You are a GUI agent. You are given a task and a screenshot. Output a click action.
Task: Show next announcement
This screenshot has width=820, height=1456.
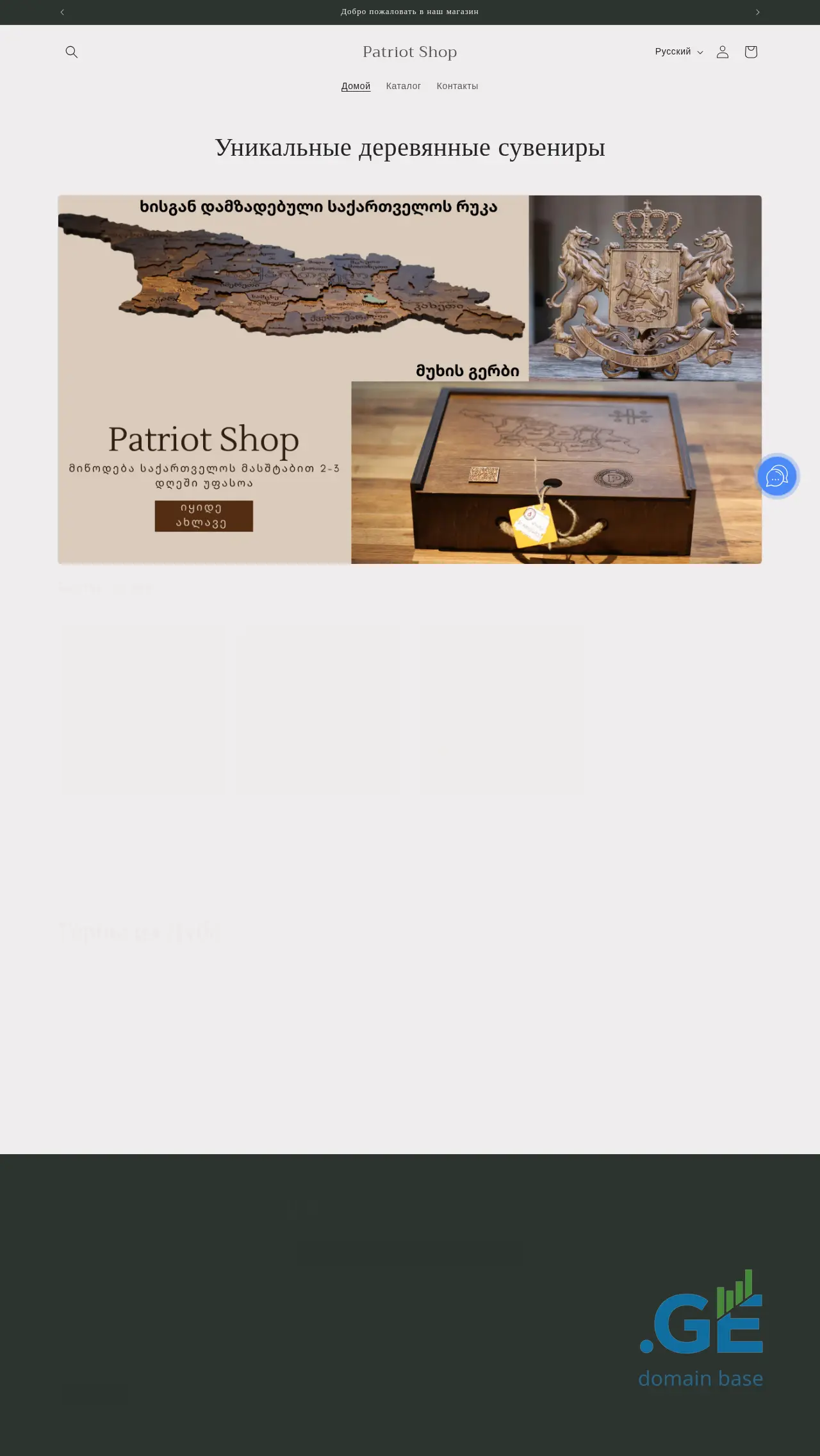point(757,12)
